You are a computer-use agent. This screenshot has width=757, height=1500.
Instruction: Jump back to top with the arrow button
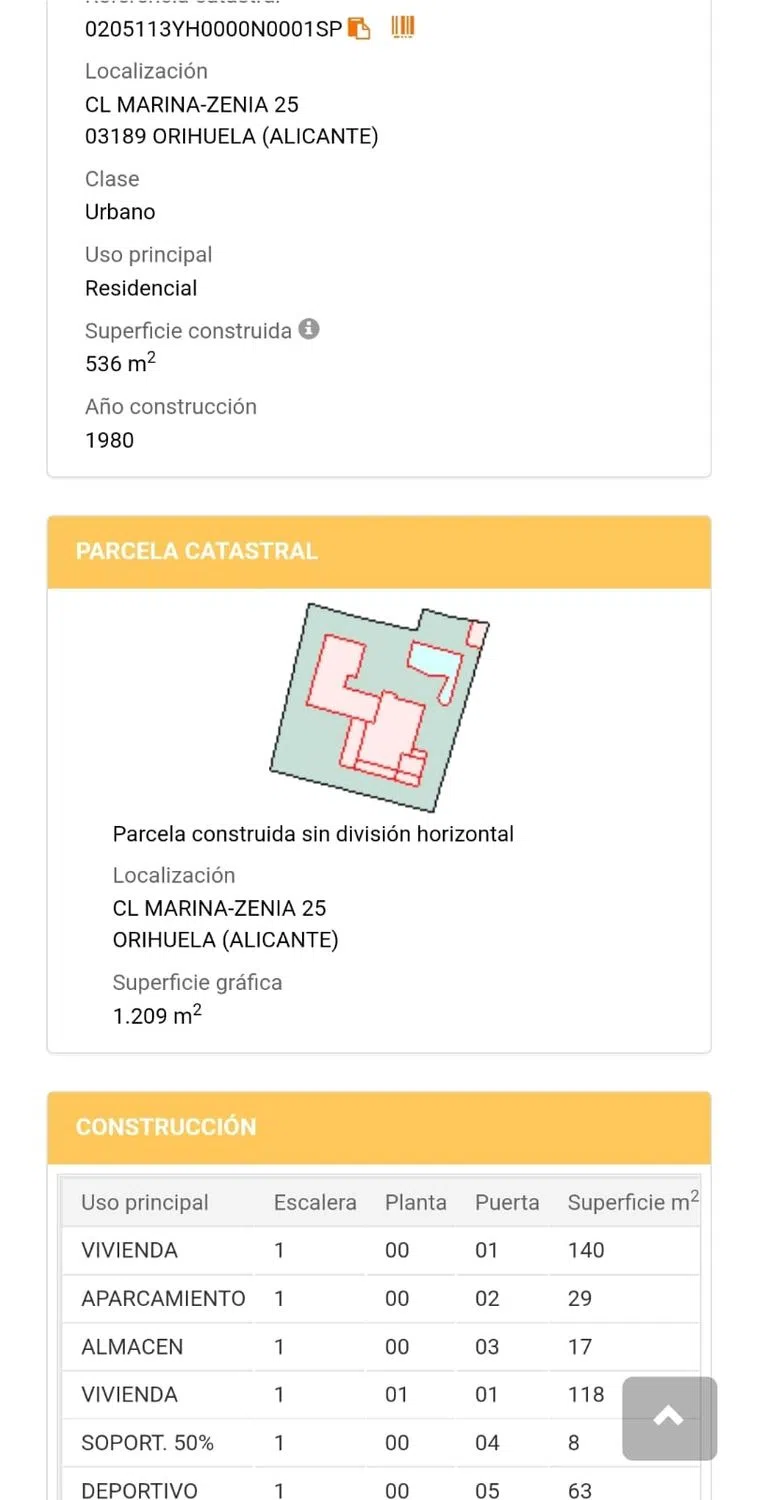click(669, 1418)
